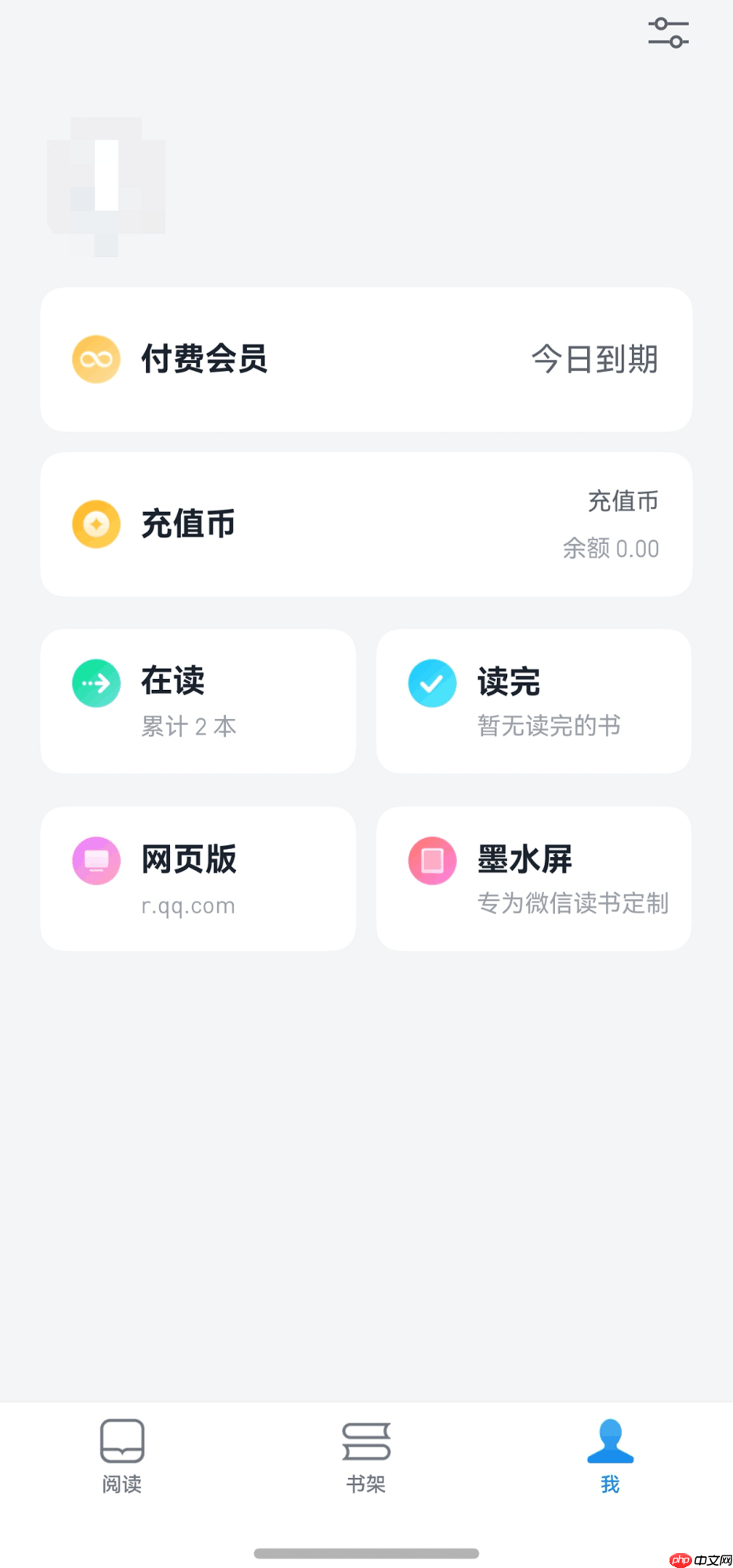This screenshot has height=1568, width=733.
Task: Switch to the 阅读 tab
Action: pos(122,1458)
